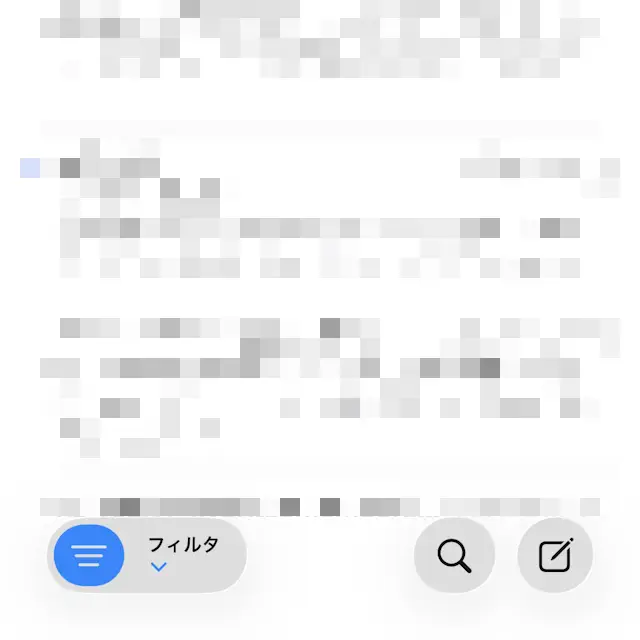The width and height of the screenshot is (640, 640).
Task: Tap the blue filter icon button
Action: tap(89, 555)
